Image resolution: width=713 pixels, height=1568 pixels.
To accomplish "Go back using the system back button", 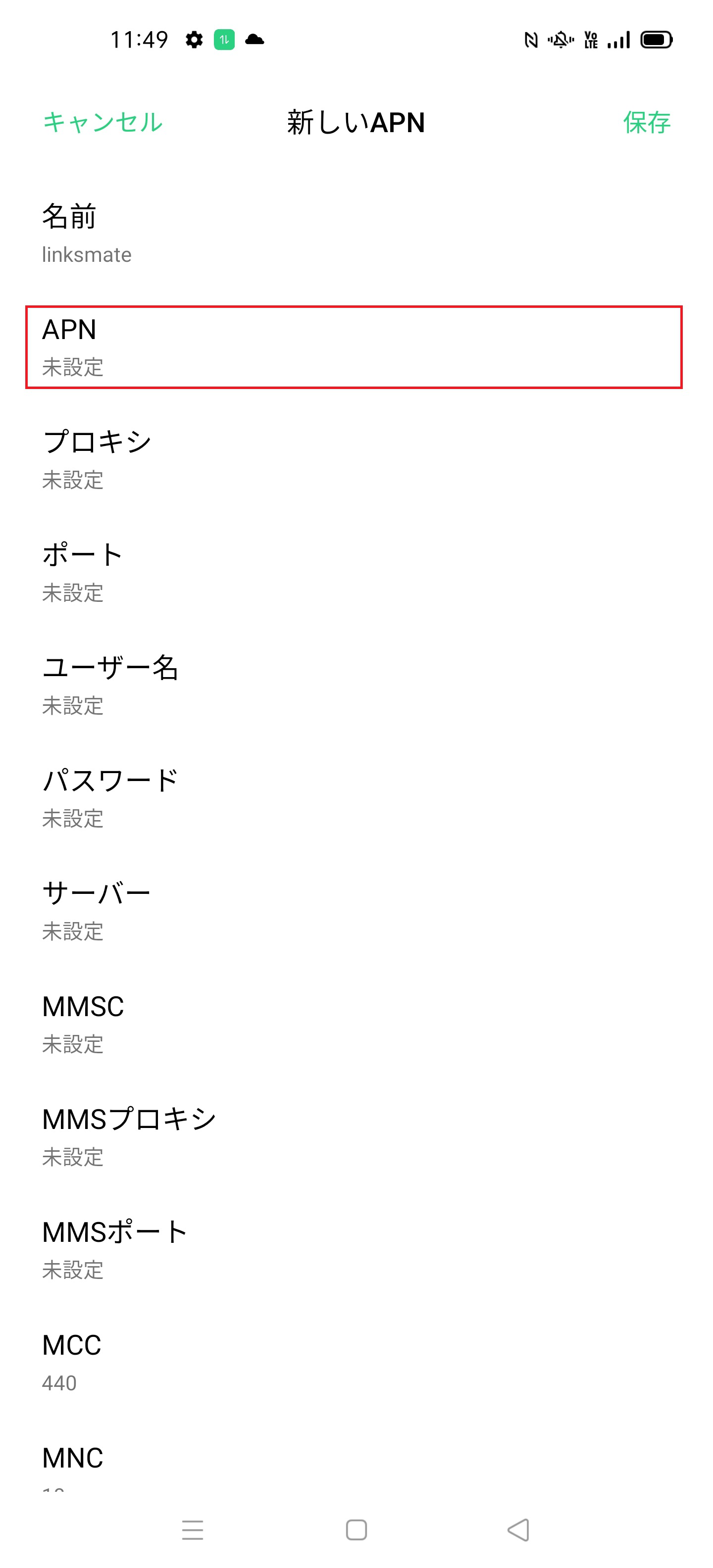I will pyautogui.click(x=518, y=1530).
